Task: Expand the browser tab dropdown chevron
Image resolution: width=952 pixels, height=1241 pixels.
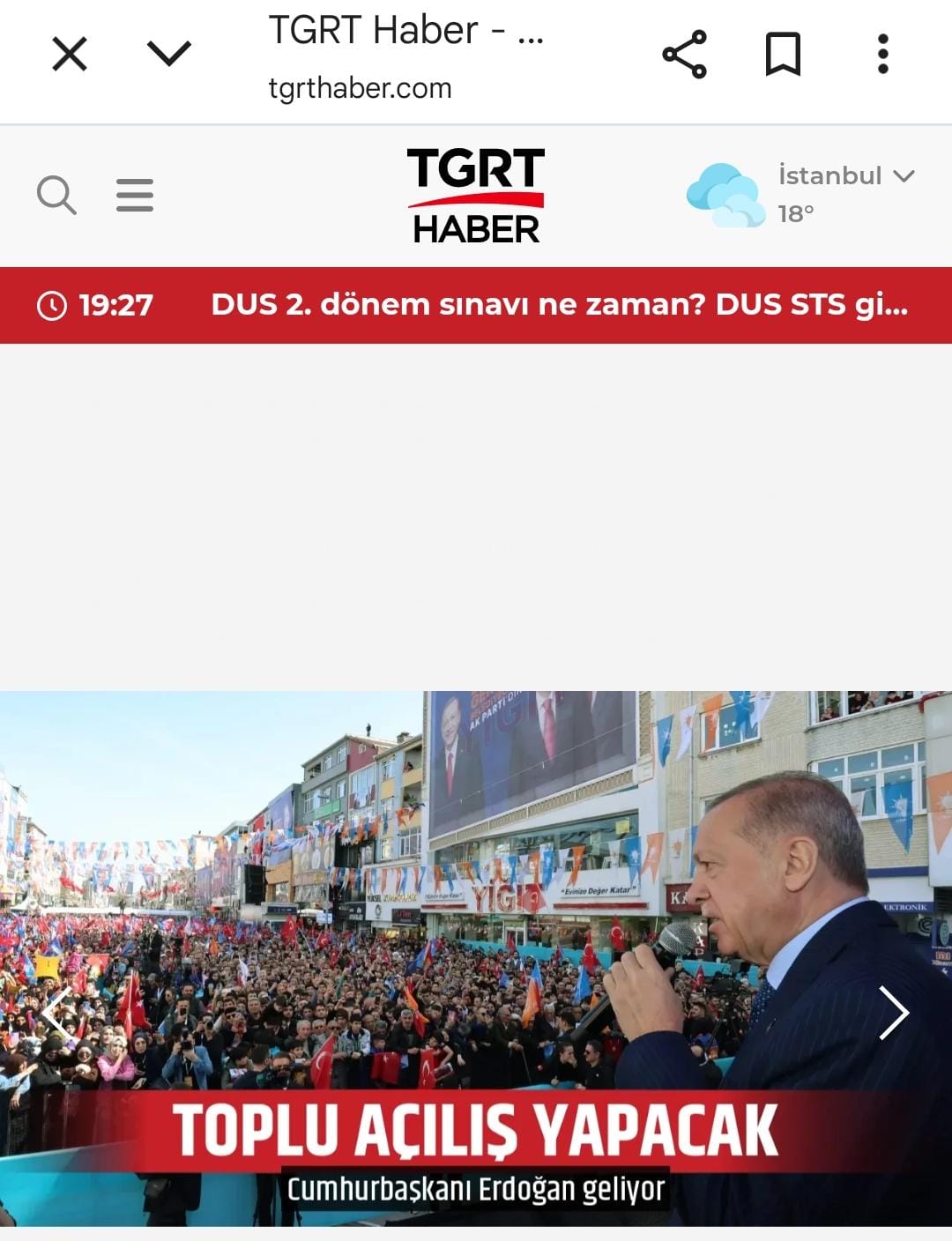Action: [169, 54]
